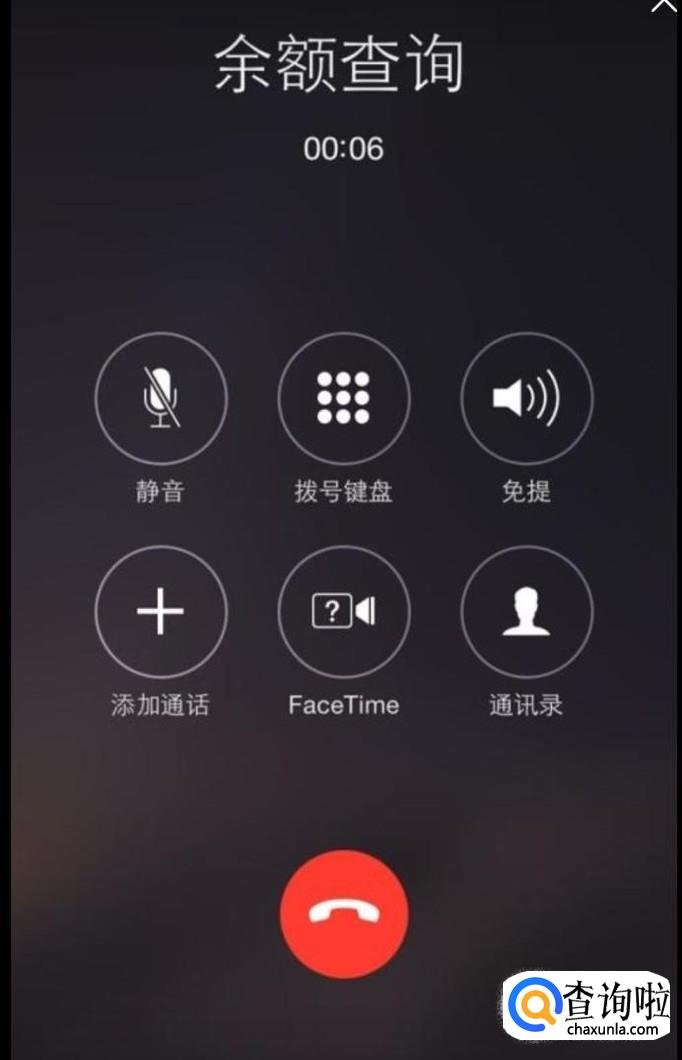Turn on 免提 speakerphone

click(x=526, y=398)
